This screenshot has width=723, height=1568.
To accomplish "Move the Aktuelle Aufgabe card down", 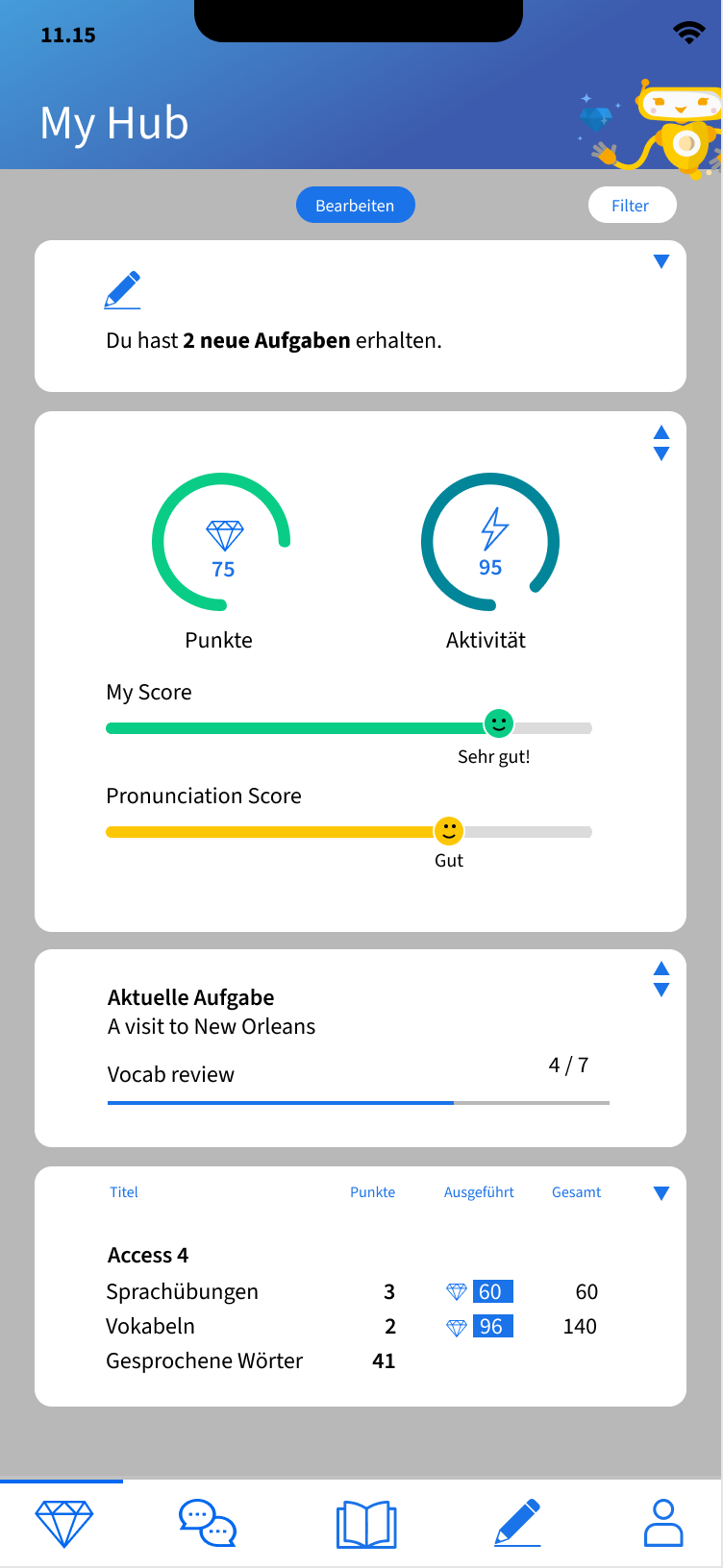I will [661, 991].
